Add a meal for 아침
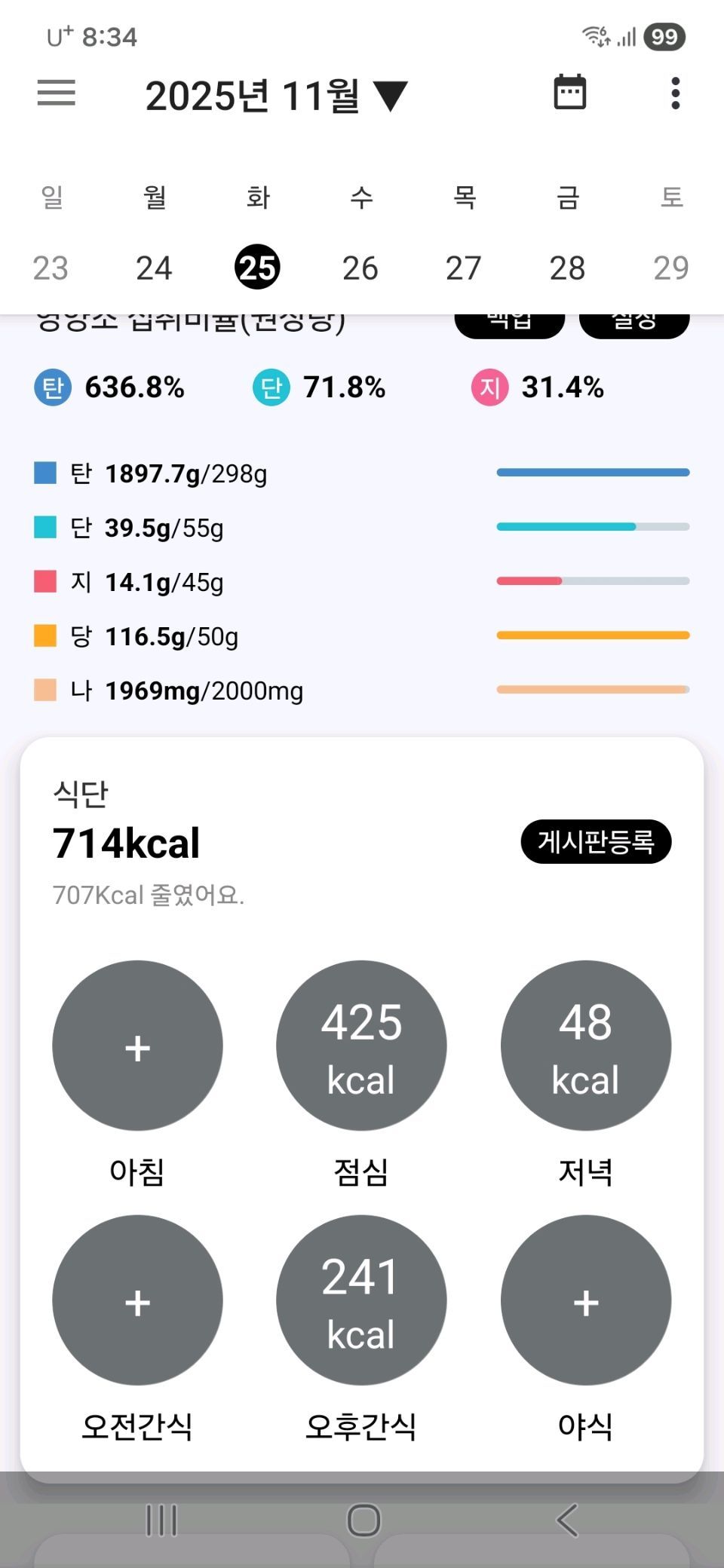This screenshot has height=1568, width=724. [137, 1046]
